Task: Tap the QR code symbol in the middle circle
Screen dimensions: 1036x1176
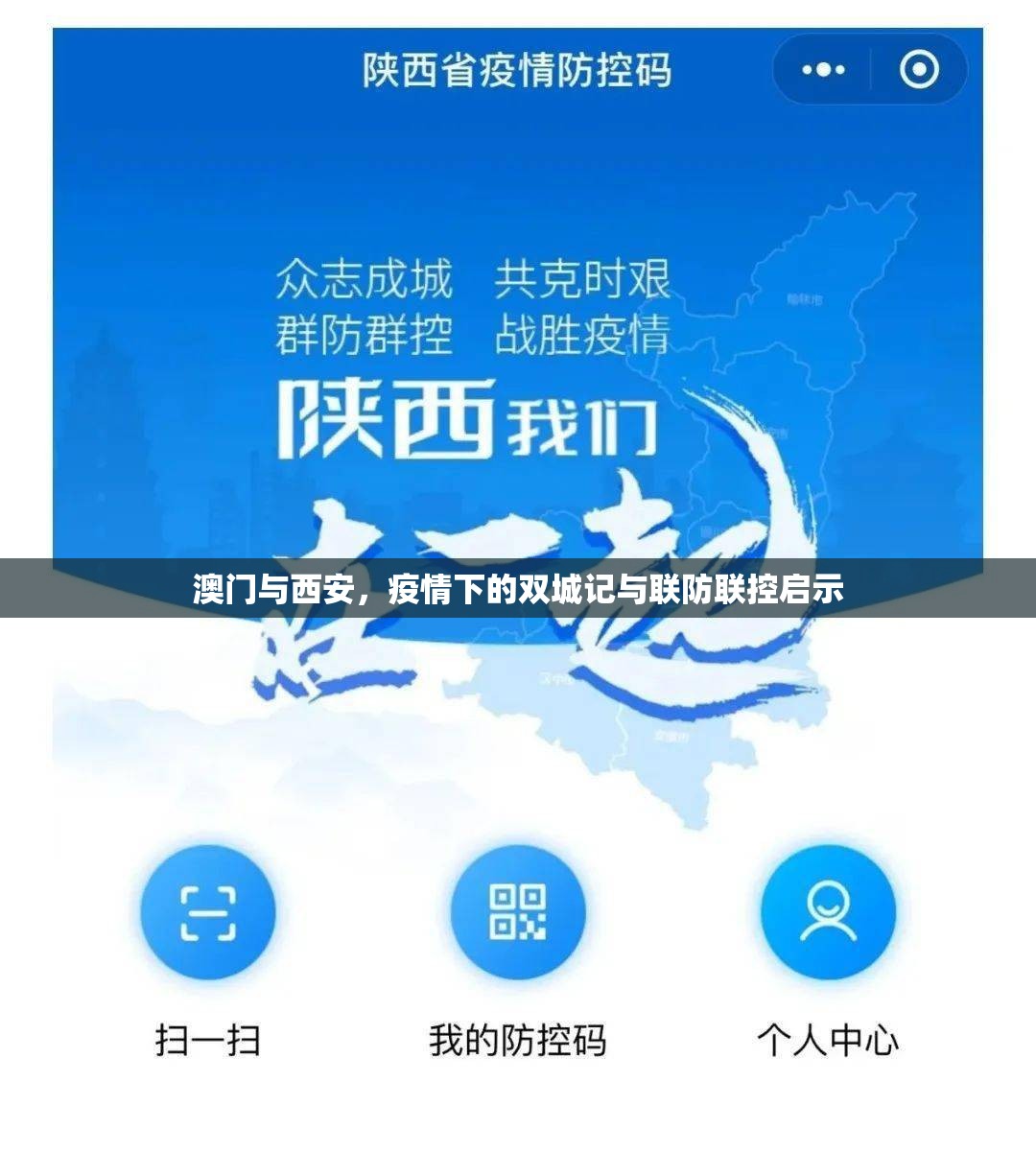Action: point(518,912)
